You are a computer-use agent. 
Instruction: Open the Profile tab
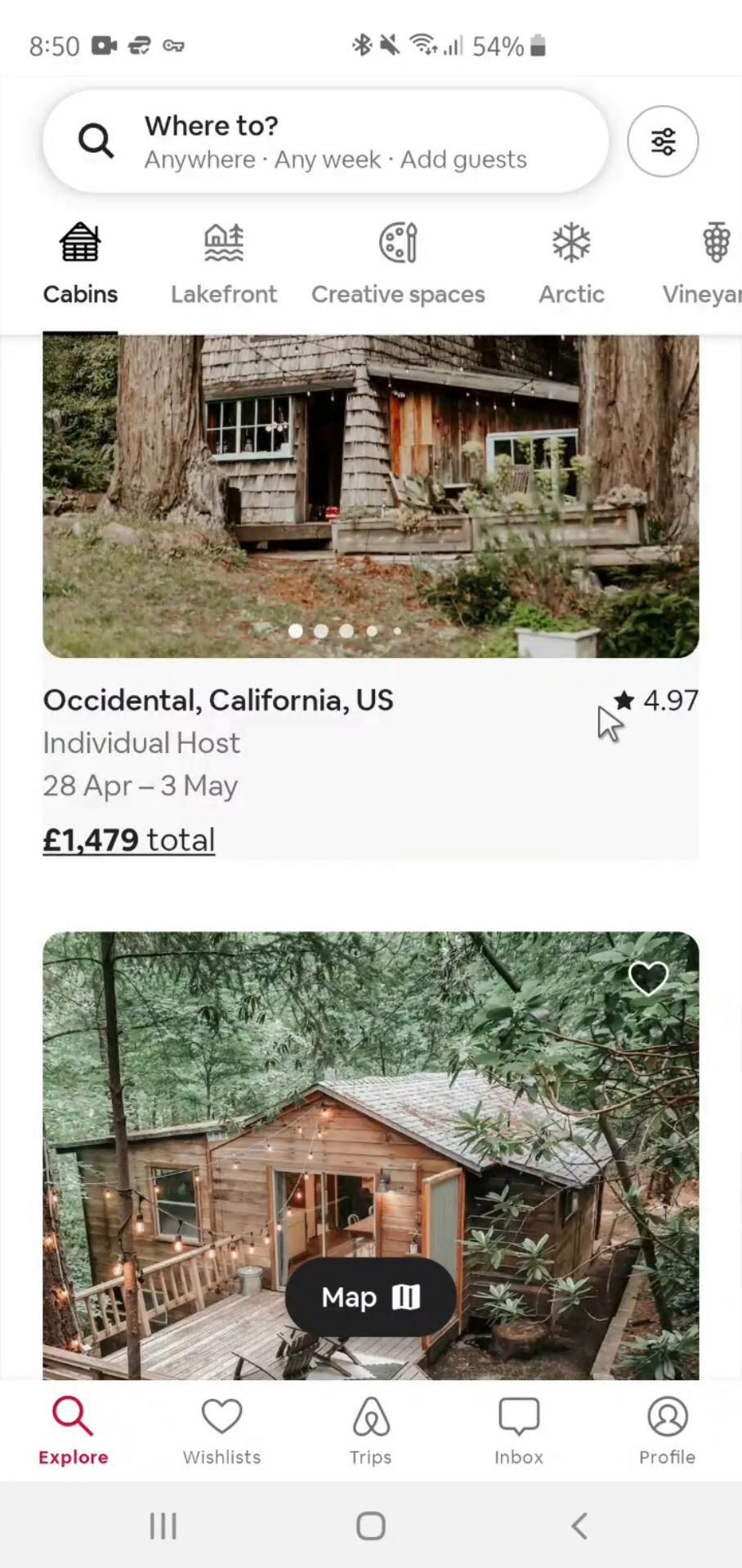pyautogui.click(x=667, y=1431)
